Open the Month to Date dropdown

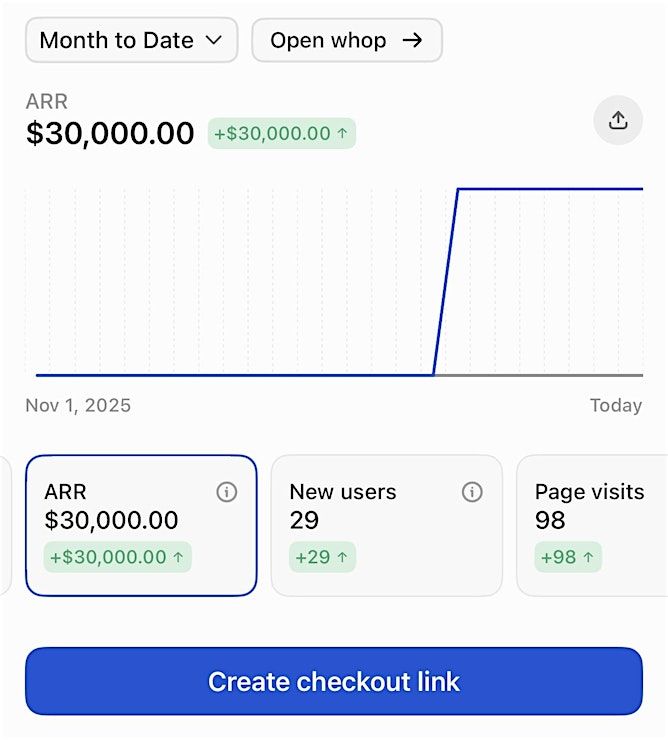(131, 41)
